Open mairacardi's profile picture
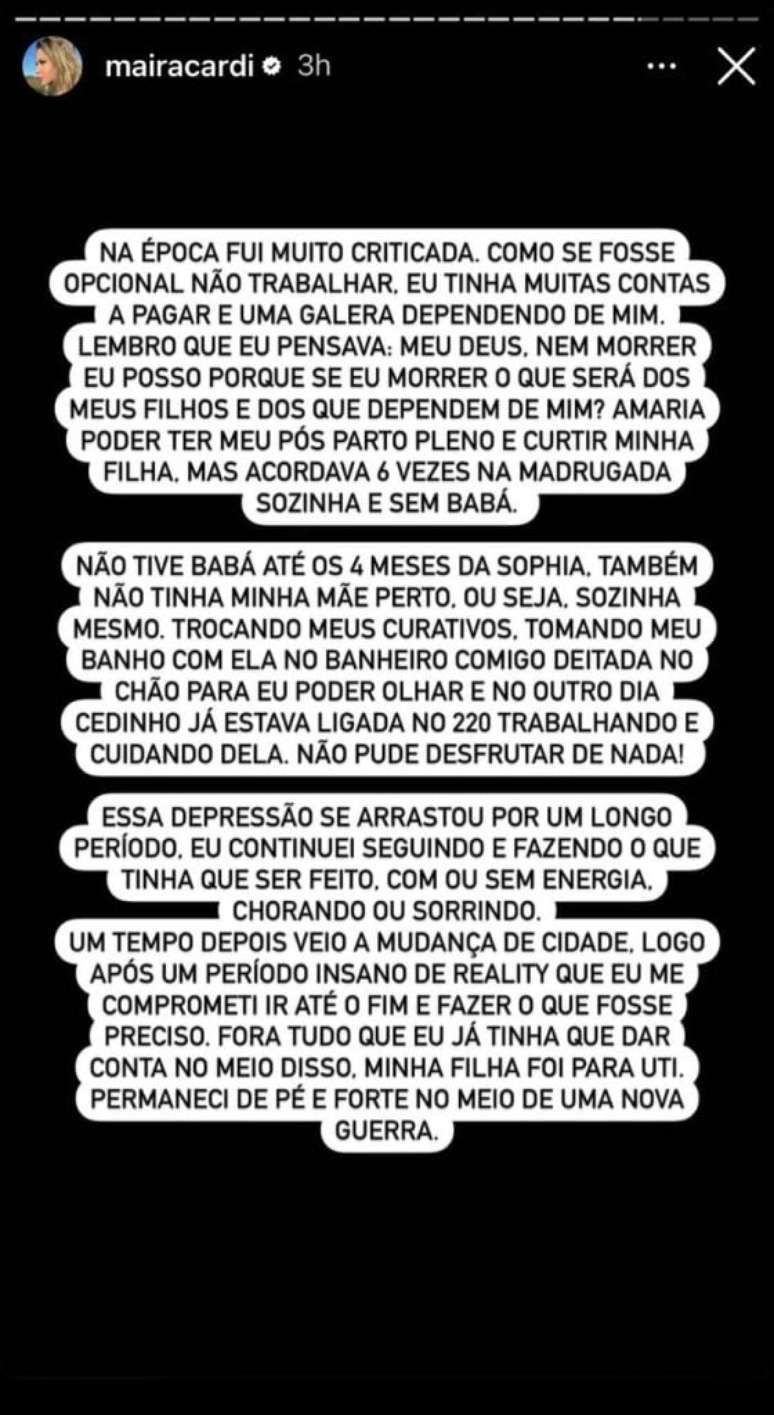774x1415 pixels. click(52, 66)
